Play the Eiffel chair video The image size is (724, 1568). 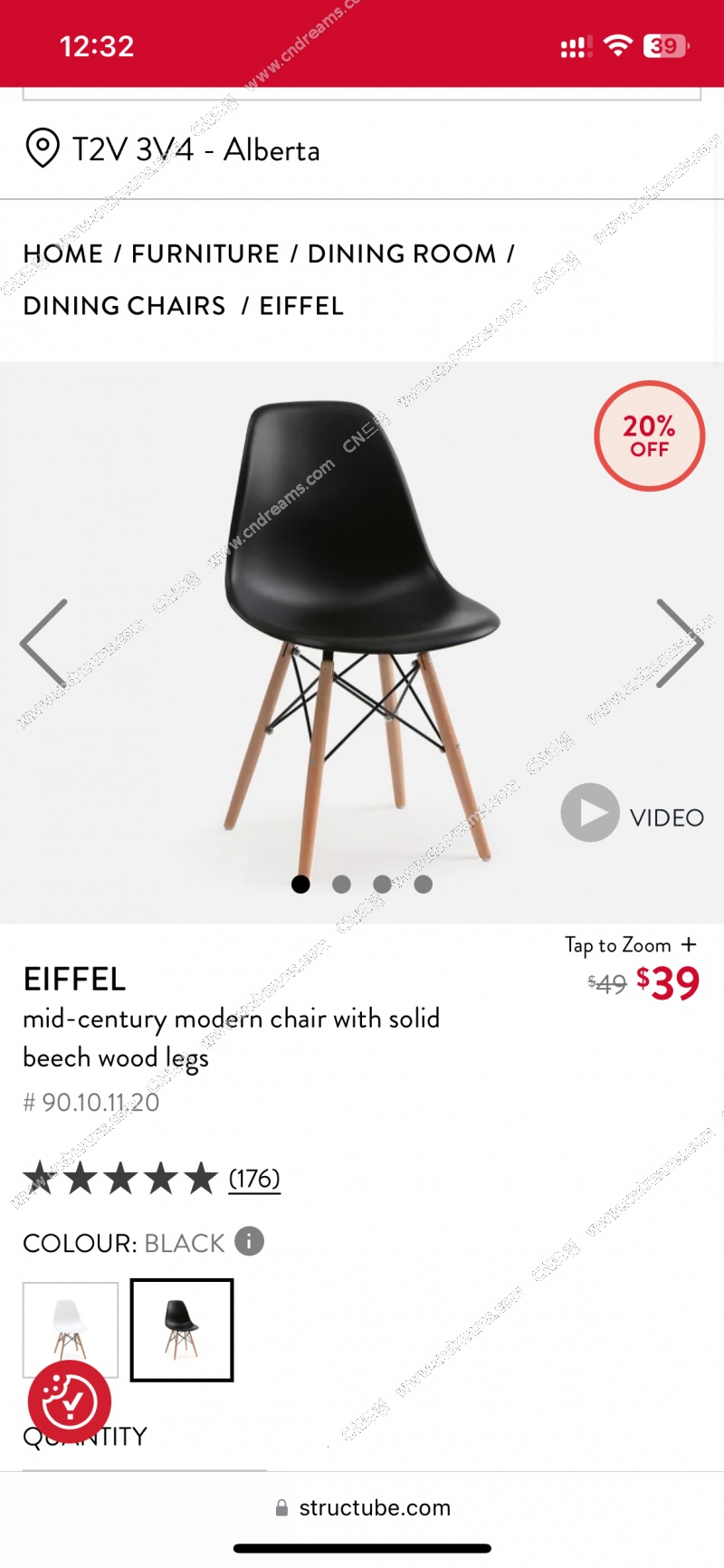click(x=633, y=814)
